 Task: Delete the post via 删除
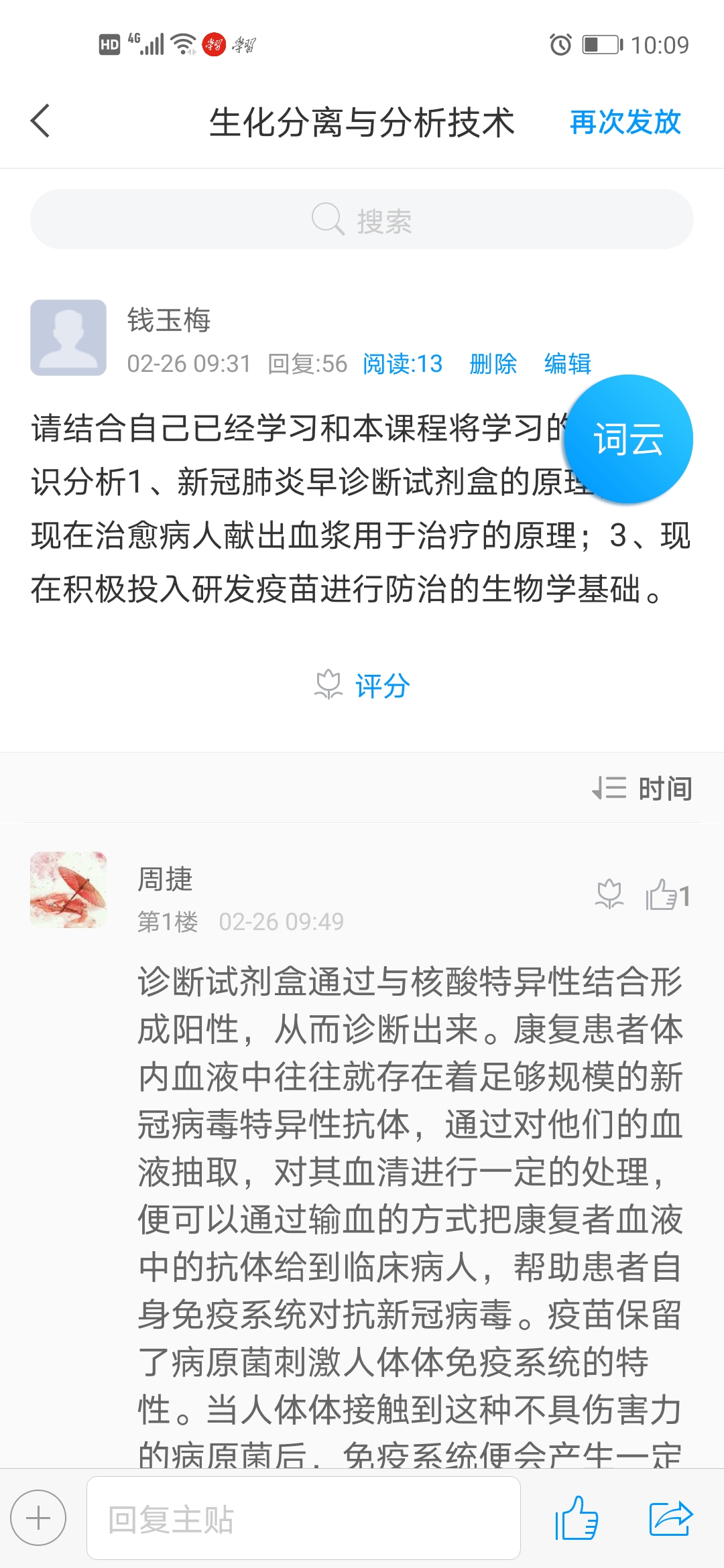(493, 364)
